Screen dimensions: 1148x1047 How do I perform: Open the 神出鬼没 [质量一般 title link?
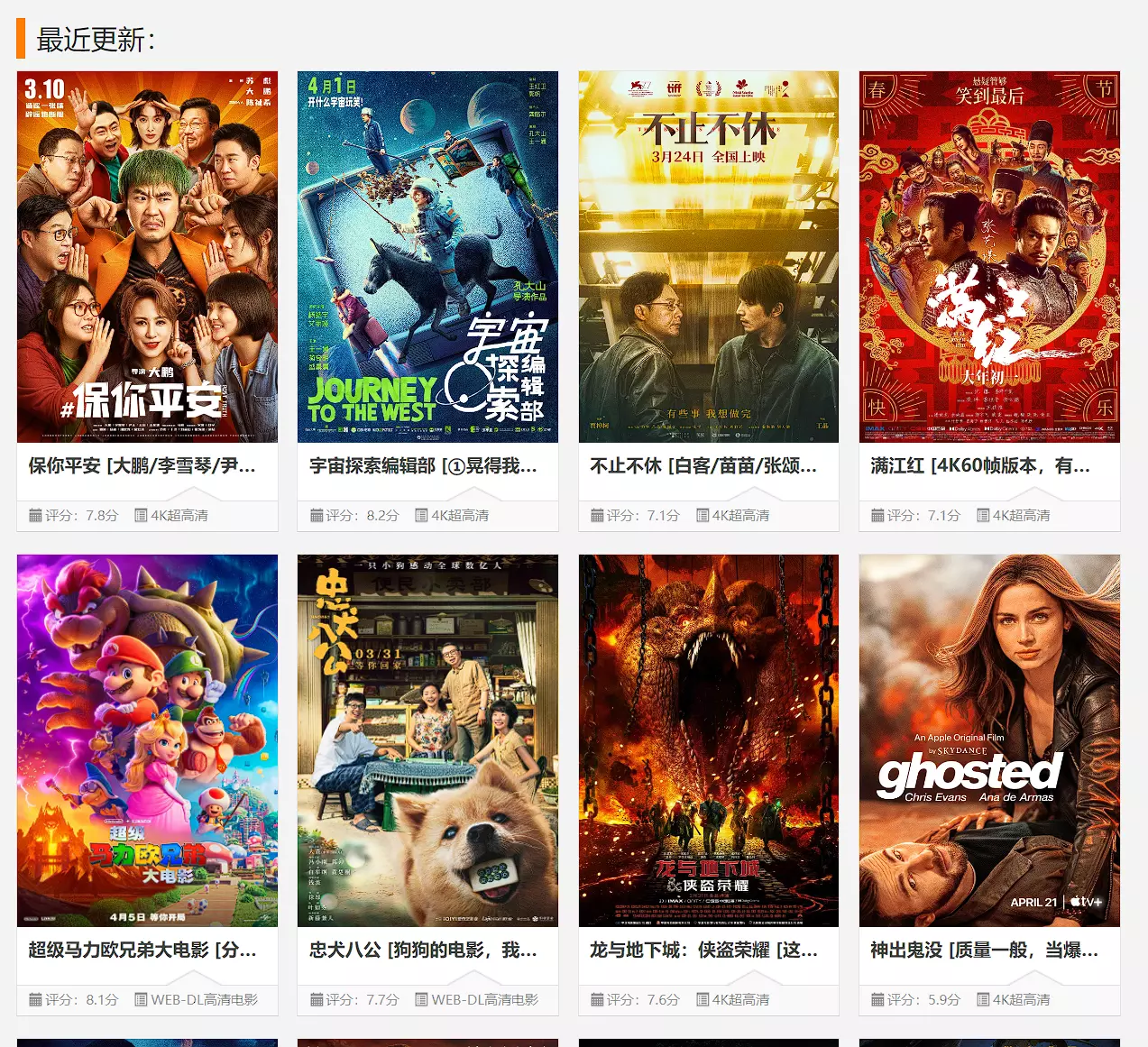pos(984,950)
